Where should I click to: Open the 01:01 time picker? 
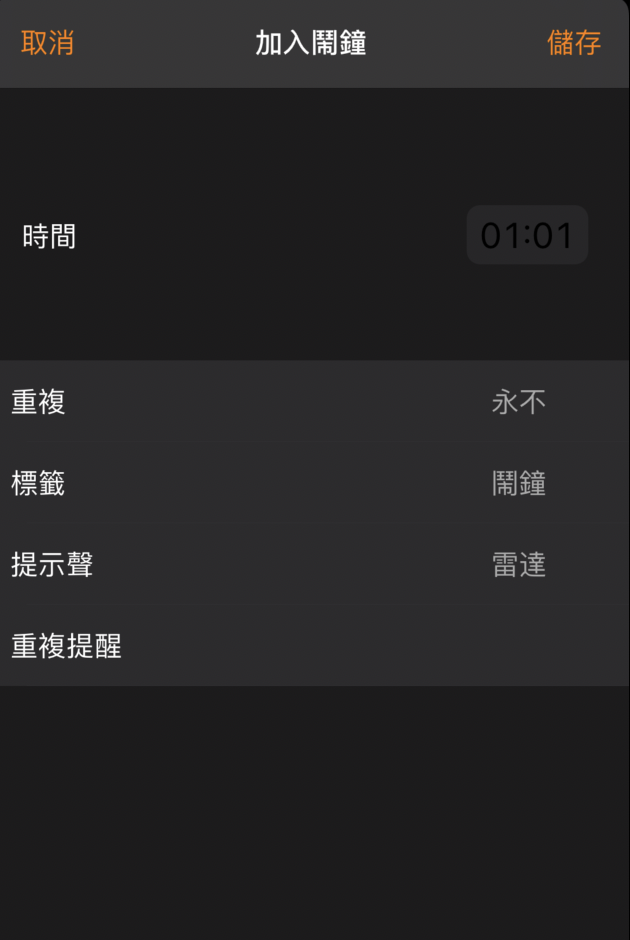pyautogui.click(x=527, y=236)
